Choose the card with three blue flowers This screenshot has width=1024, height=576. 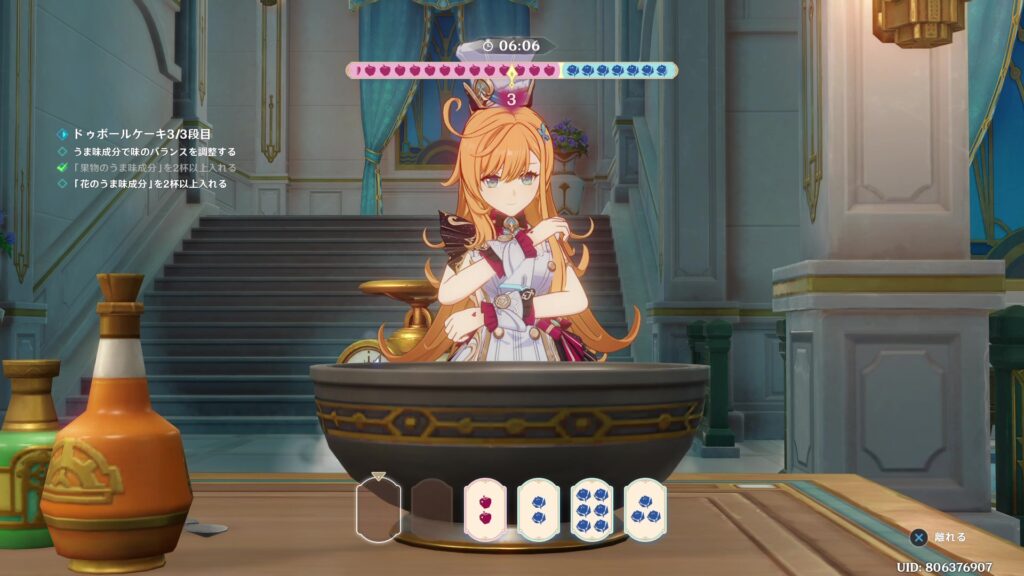[x=645, y=509]
